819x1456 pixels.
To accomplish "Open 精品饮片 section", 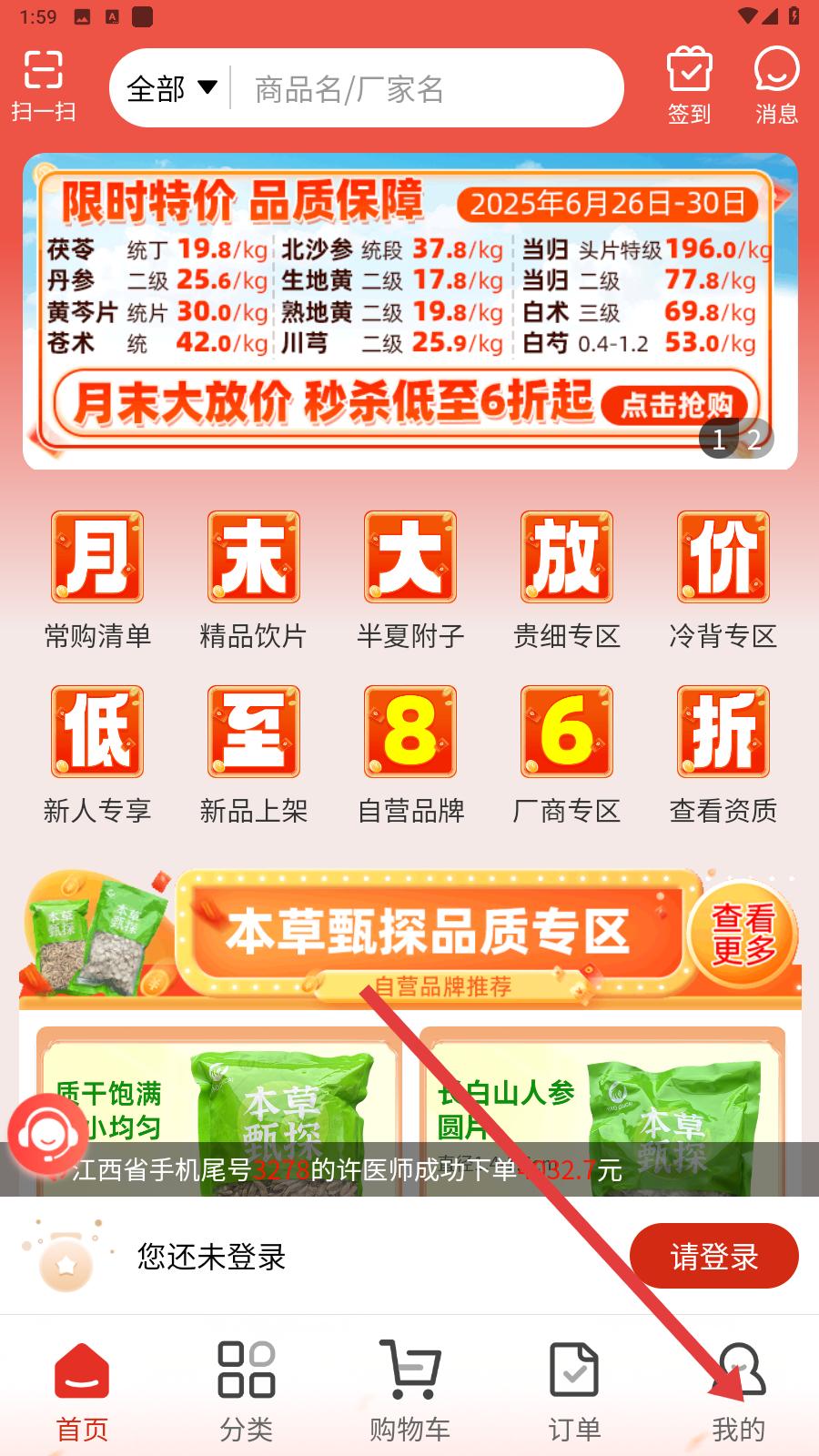I will pos(254,580).
